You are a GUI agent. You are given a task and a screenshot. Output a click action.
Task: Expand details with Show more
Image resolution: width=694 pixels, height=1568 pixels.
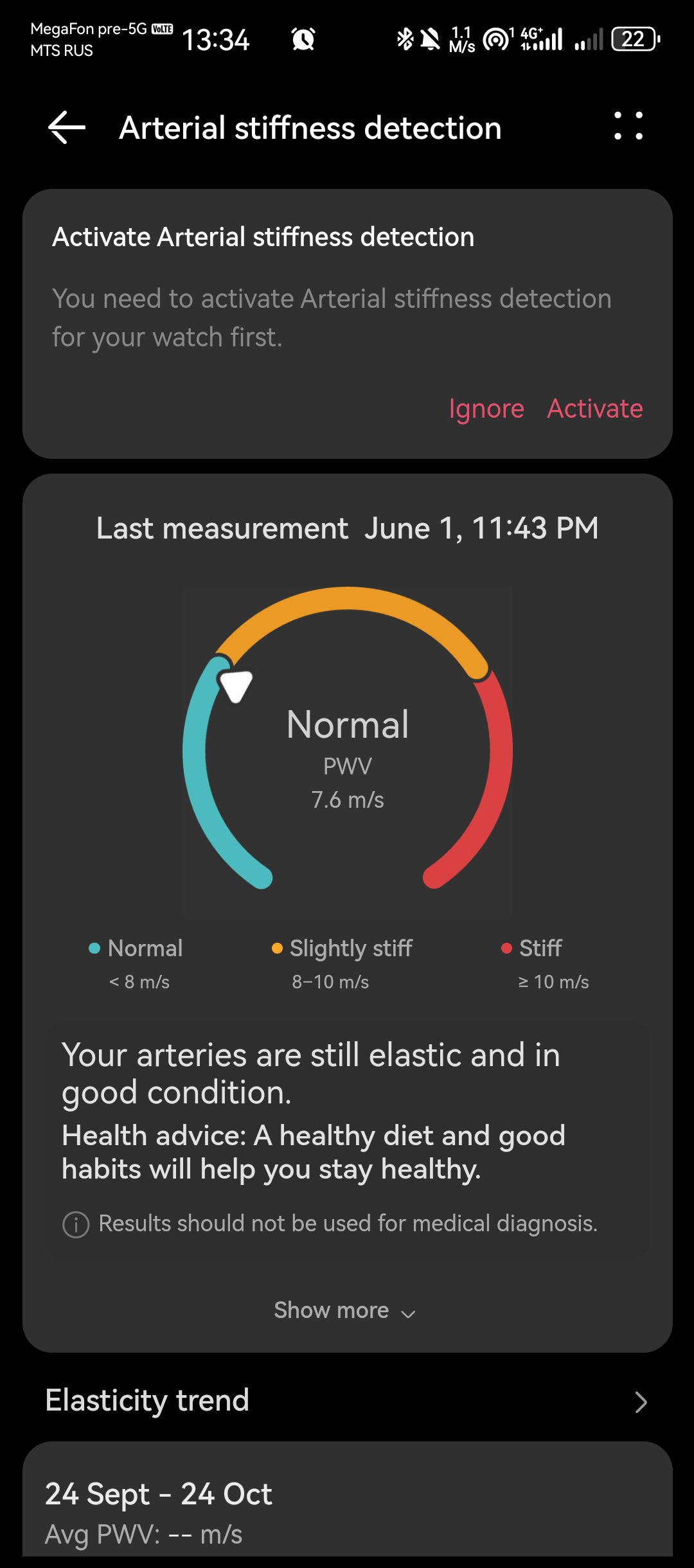[345, 1310]
